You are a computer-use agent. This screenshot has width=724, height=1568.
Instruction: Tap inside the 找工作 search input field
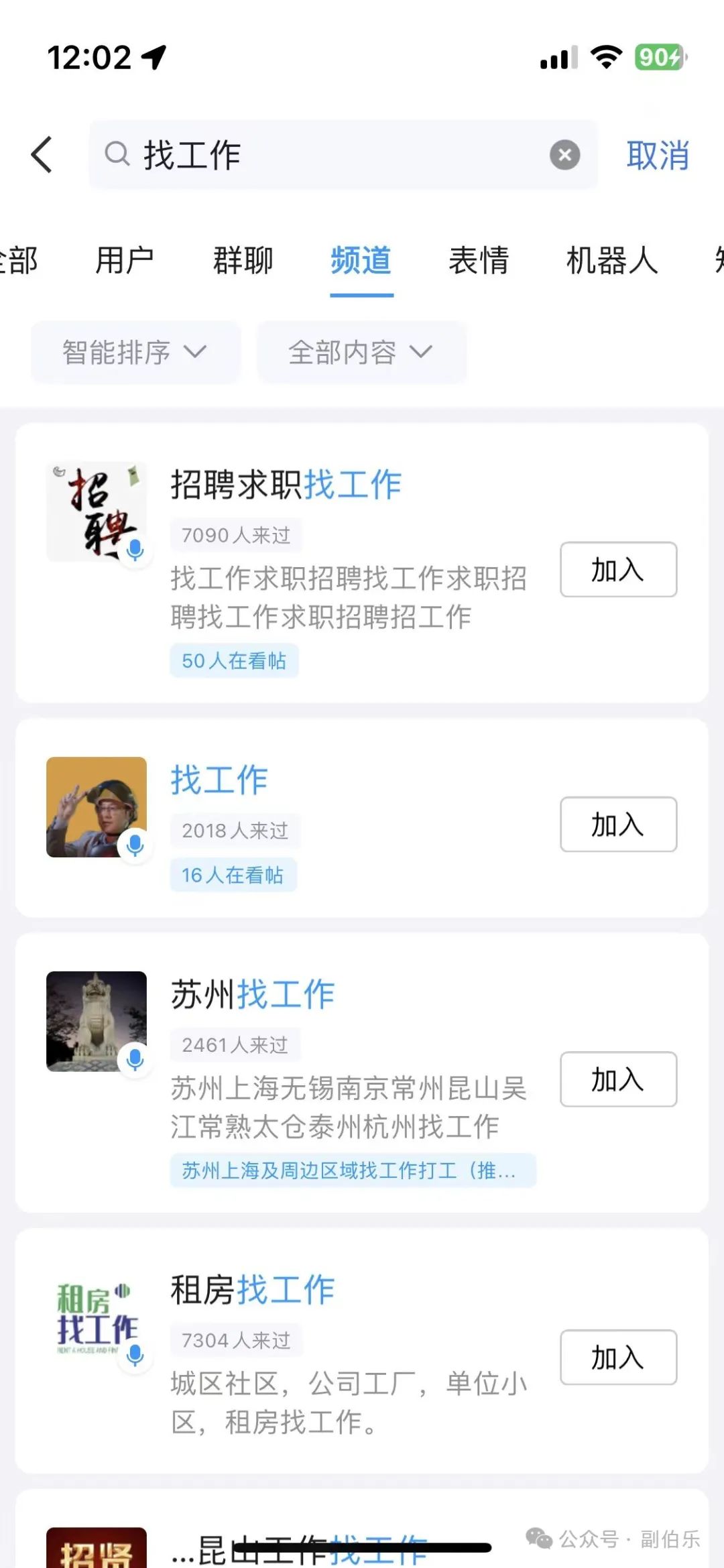[x=302, y=155]
